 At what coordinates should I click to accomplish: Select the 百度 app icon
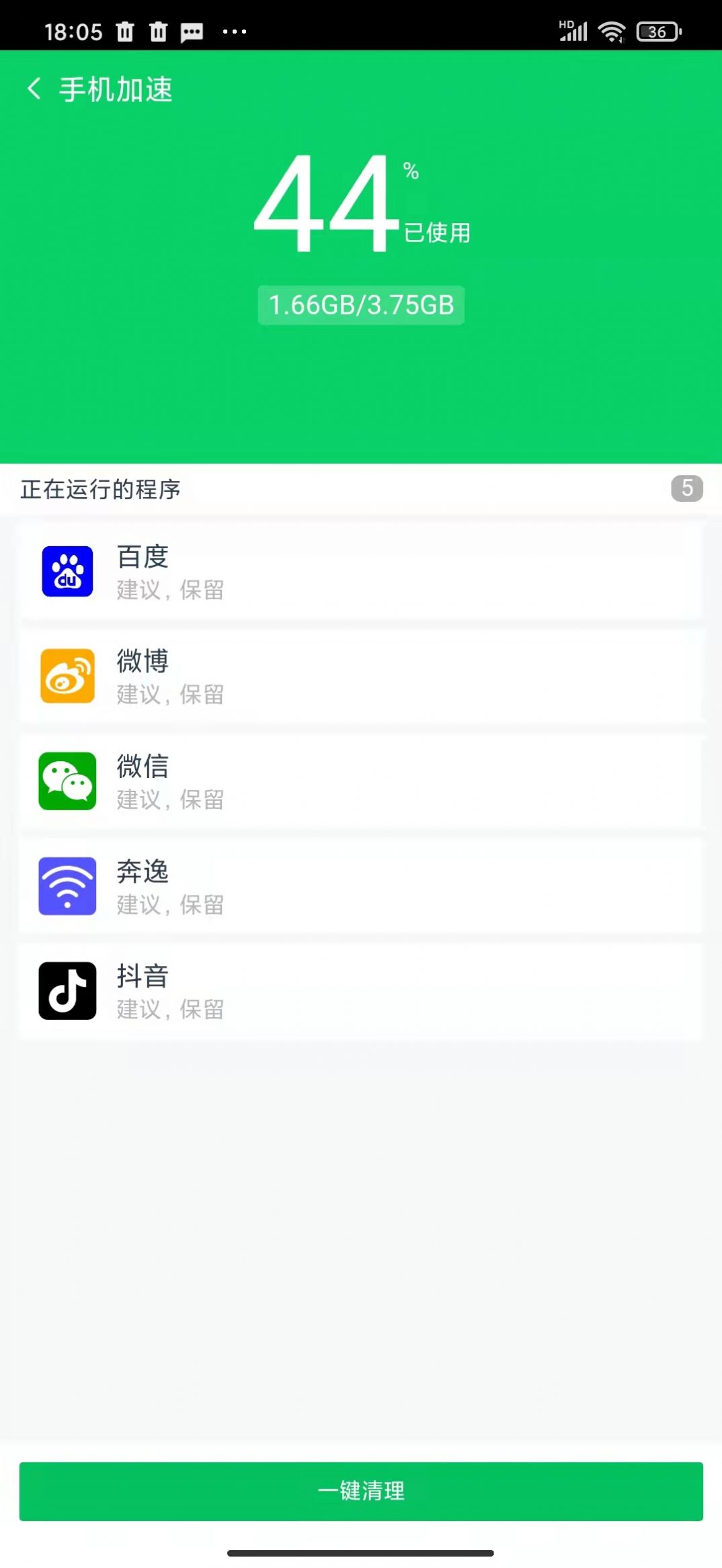(x=67, y=573)
